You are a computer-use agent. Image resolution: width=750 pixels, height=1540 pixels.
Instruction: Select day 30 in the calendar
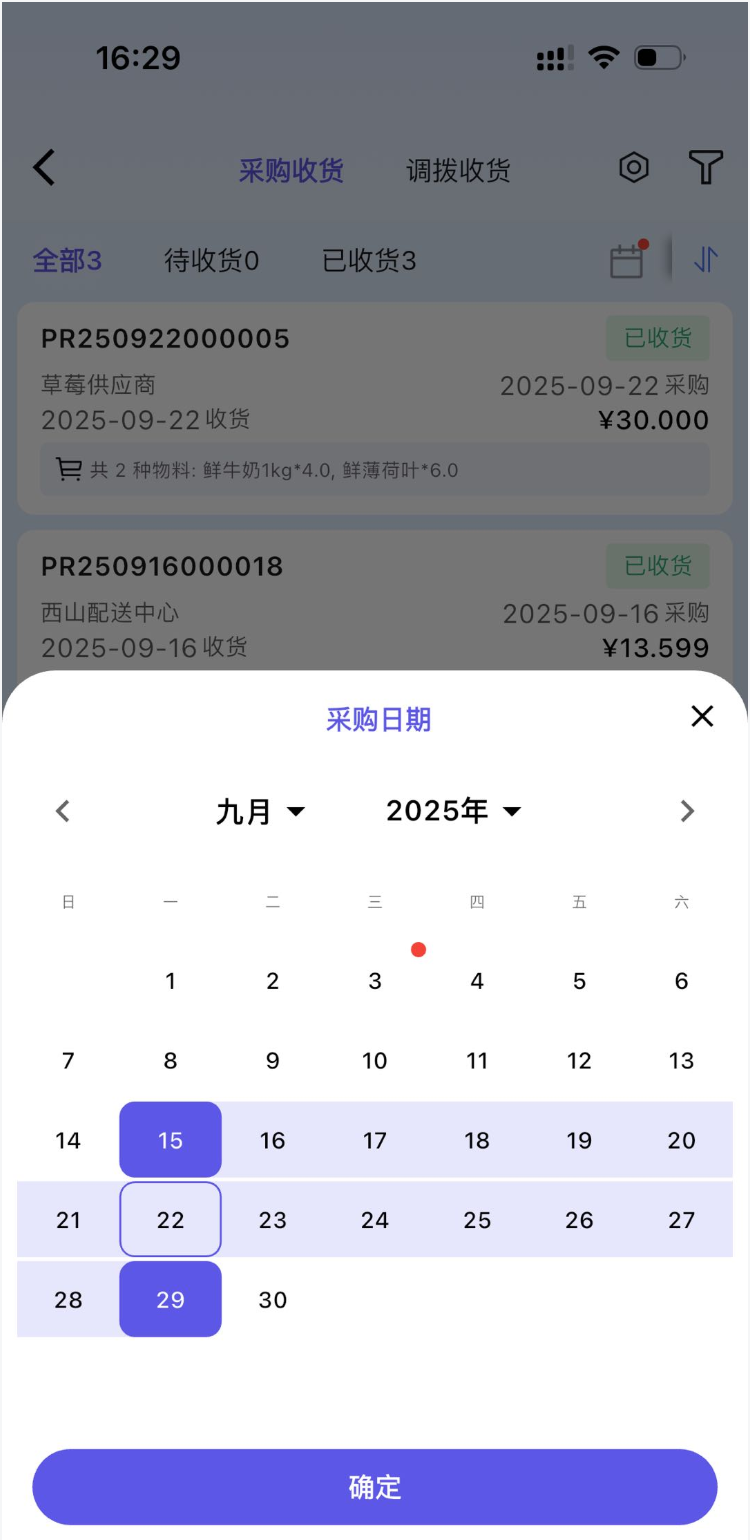pos(273,1299)
